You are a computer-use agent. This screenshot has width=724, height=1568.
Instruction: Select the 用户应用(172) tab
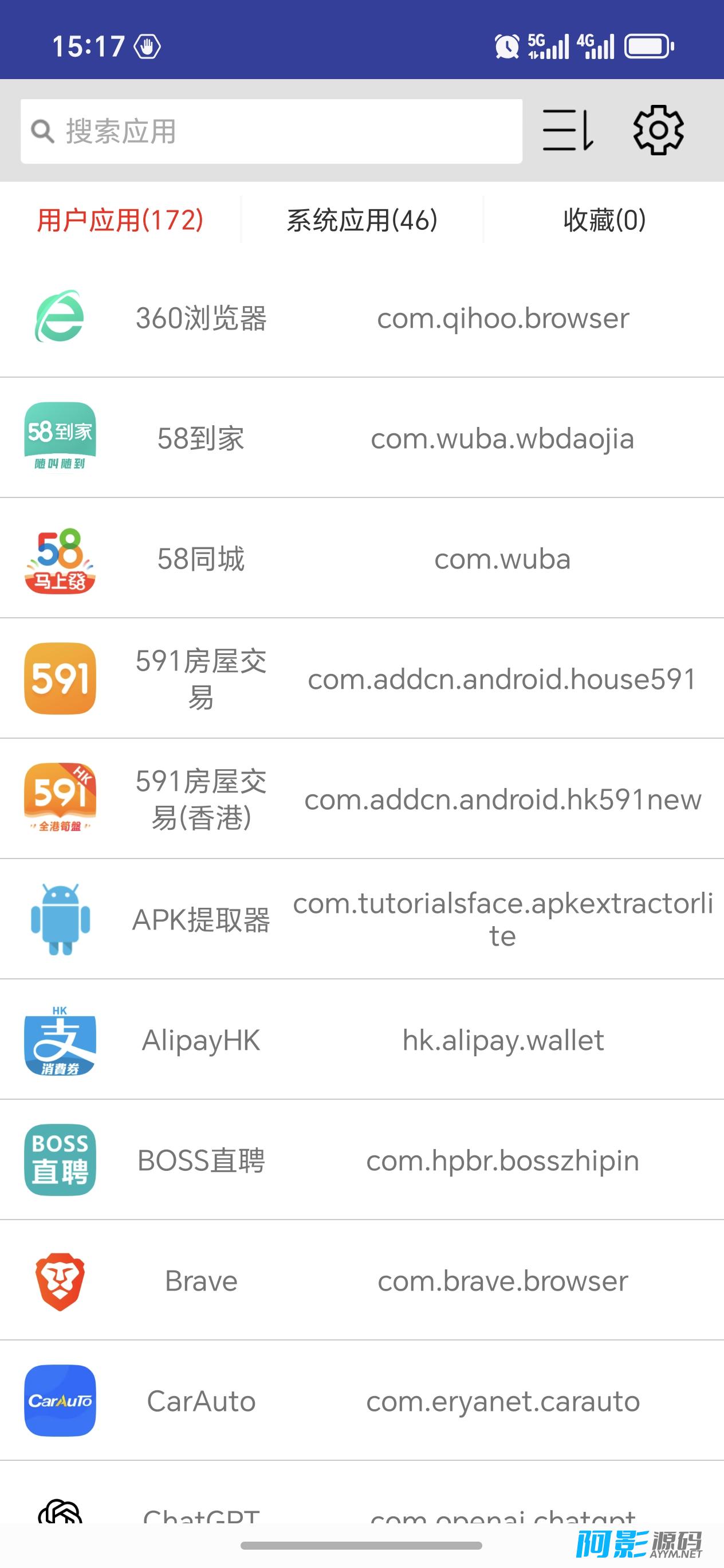[120, 220]
